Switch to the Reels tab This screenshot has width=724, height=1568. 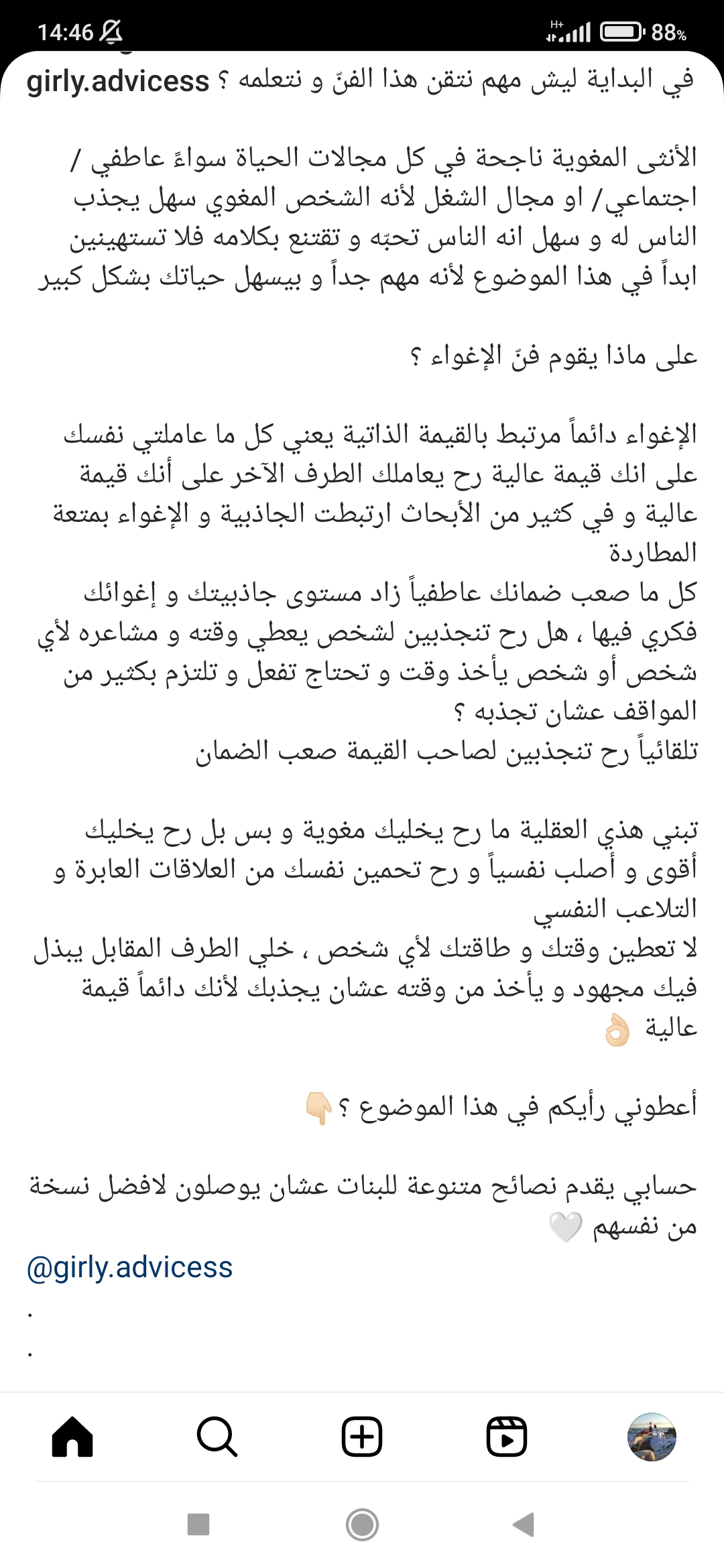point(507,1437)
